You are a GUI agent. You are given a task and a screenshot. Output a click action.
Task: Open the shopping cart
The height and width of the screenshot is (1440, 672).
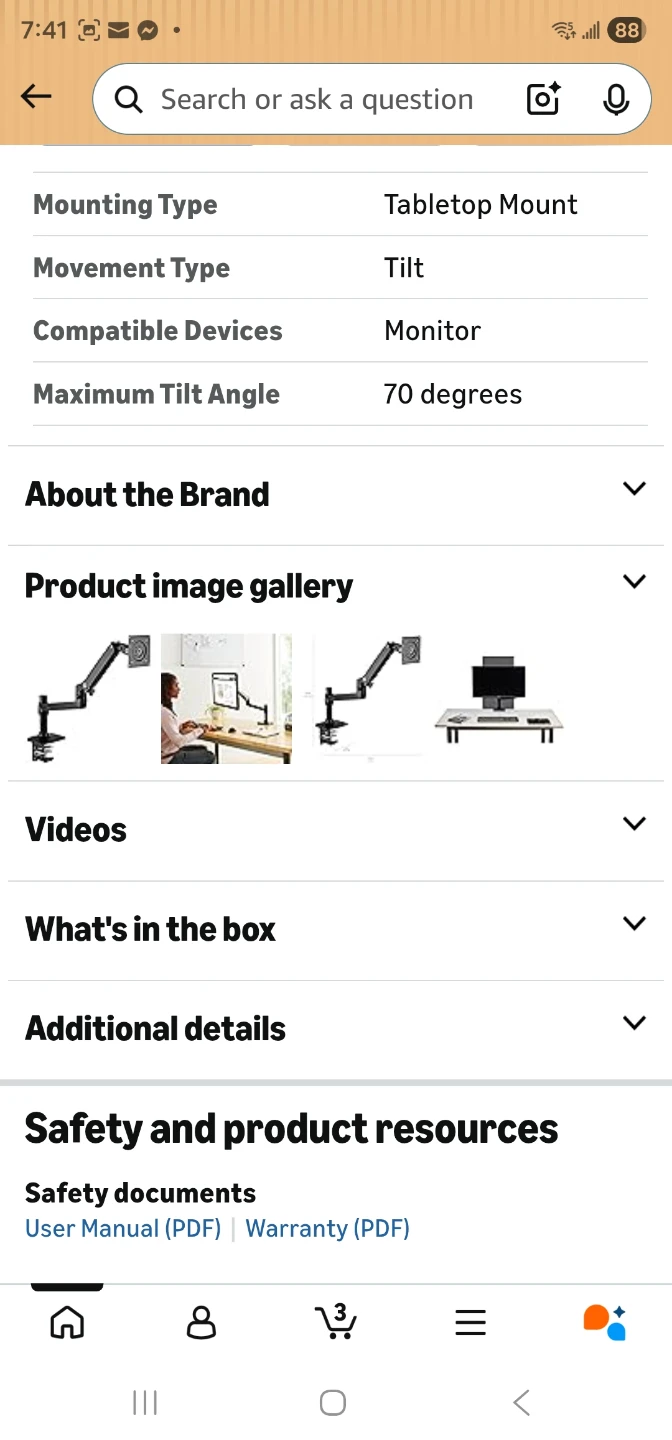pyautogui.click(x=335, y=1321)
